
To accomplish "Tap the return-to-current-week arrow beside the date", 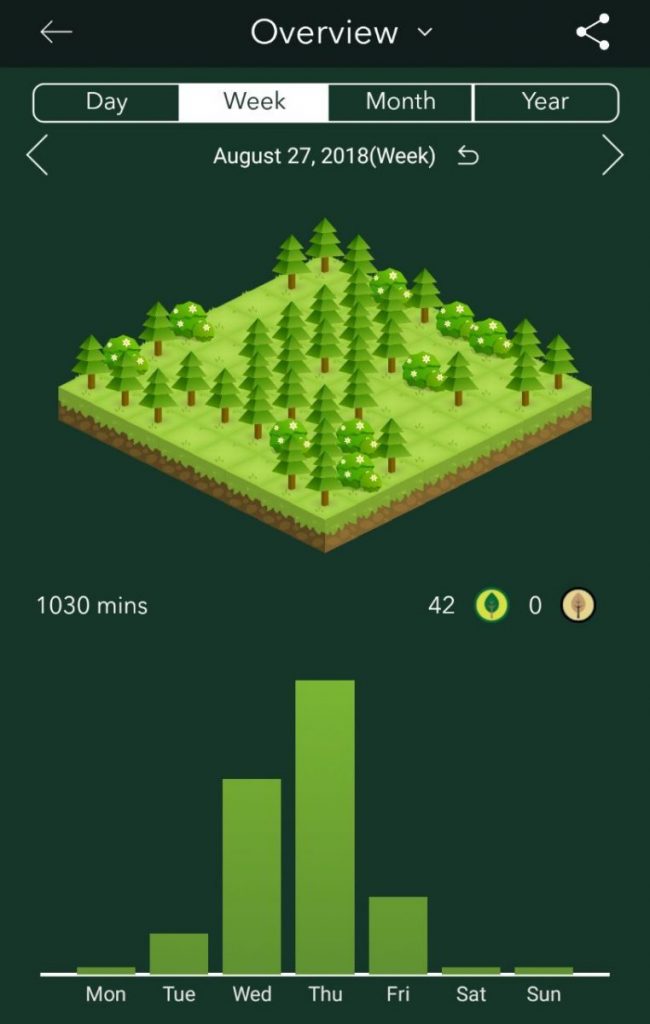I will (467, 156).
